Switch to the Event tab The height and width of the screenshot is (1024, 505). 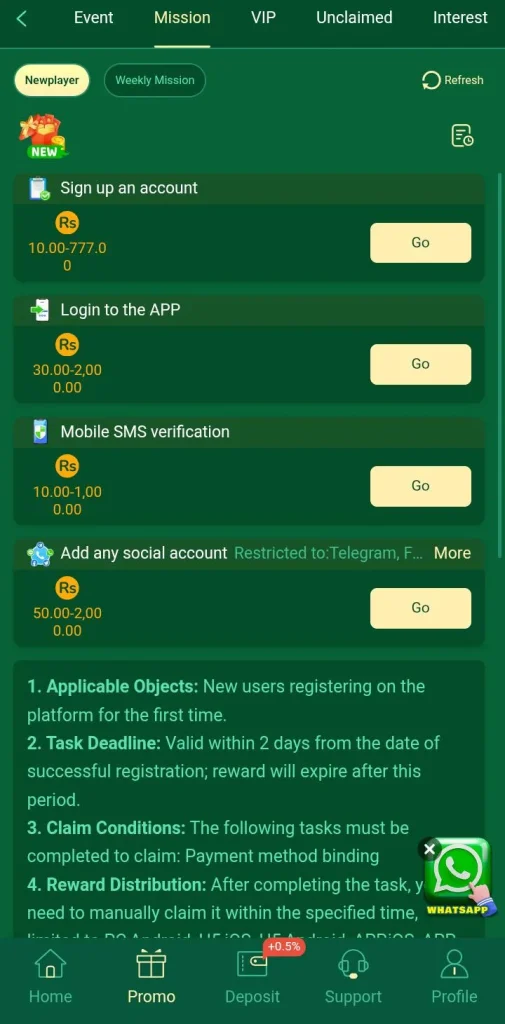[93, 18]
